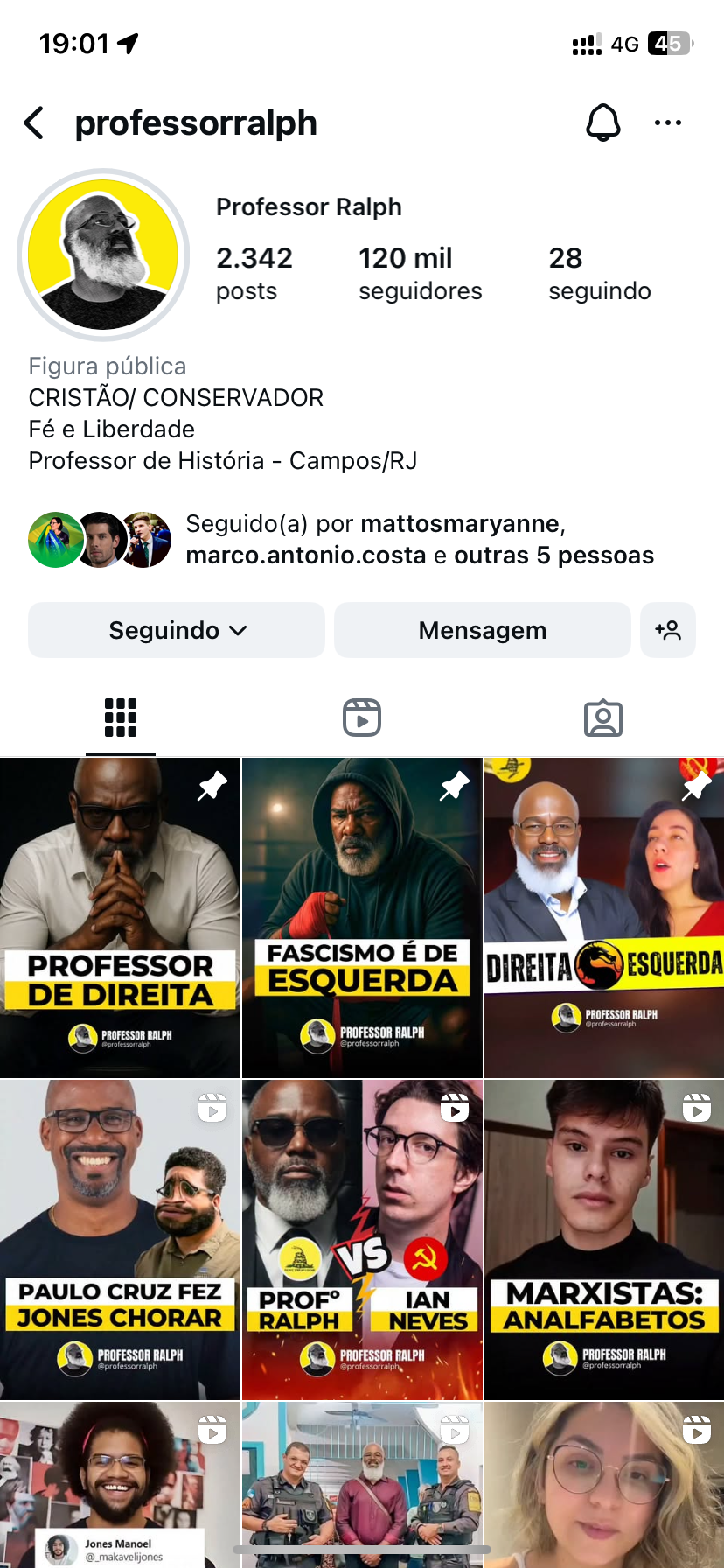Viewport: 724px width, 1568px height.
Task: Open the pinned 'Professor de Direita' post
Action: 120,917
